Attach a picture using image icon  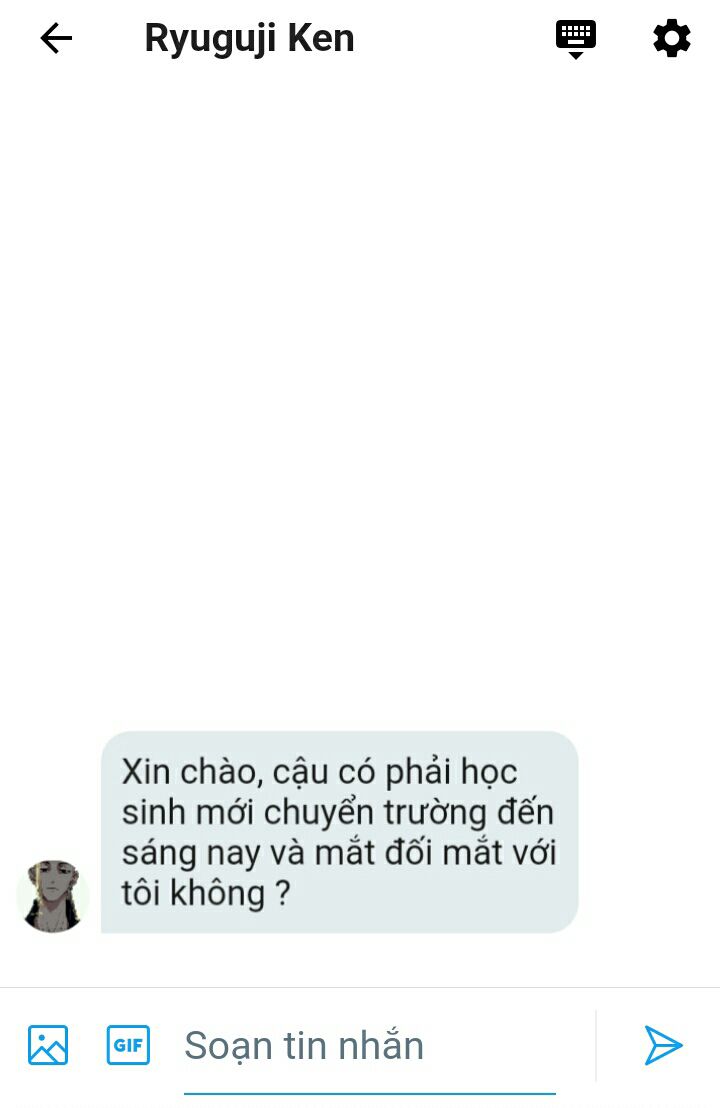tap(48, 1045)
